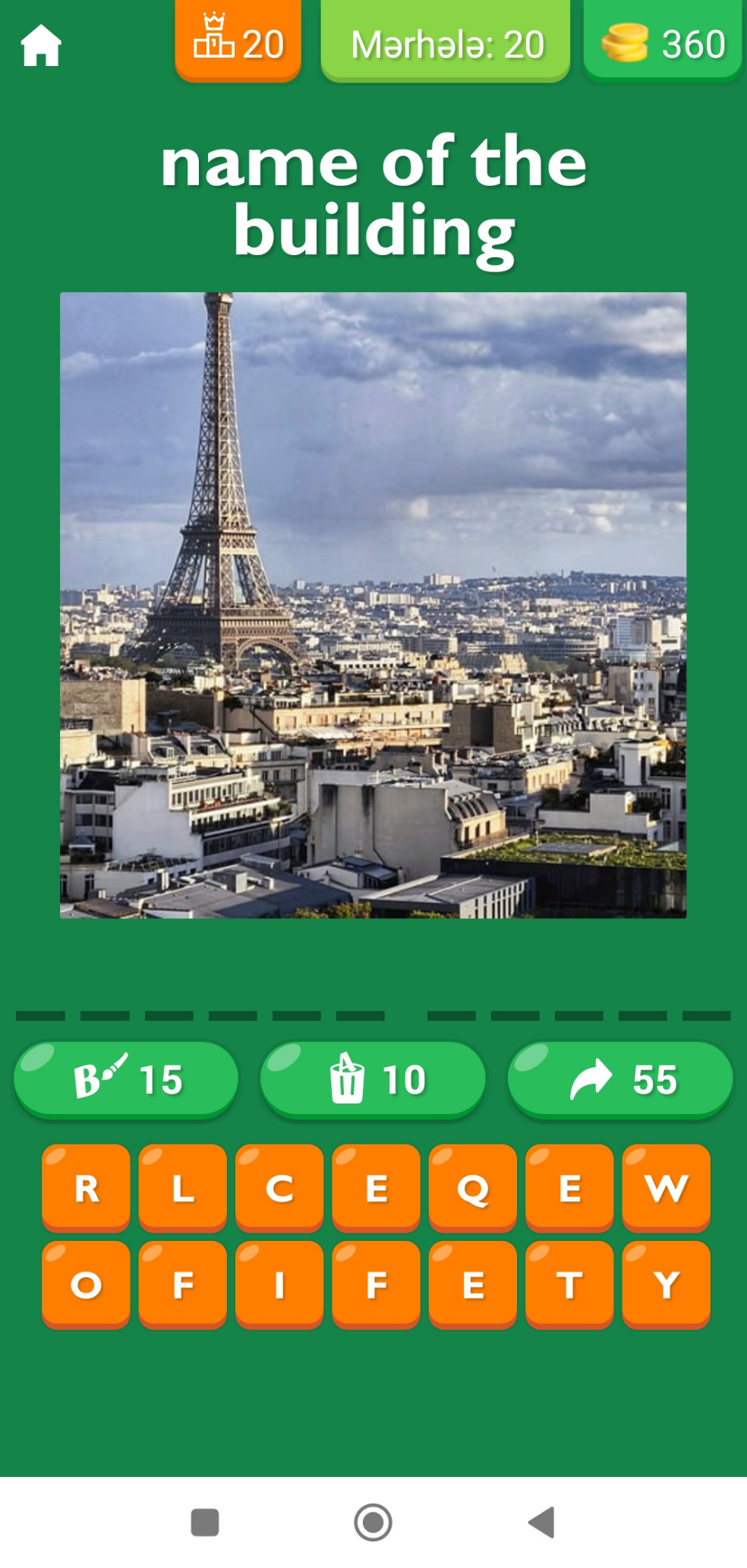Viewport: 747px width, 1568px height.
Task: Open recent apps from the navigation bar
Action: 205,1522
